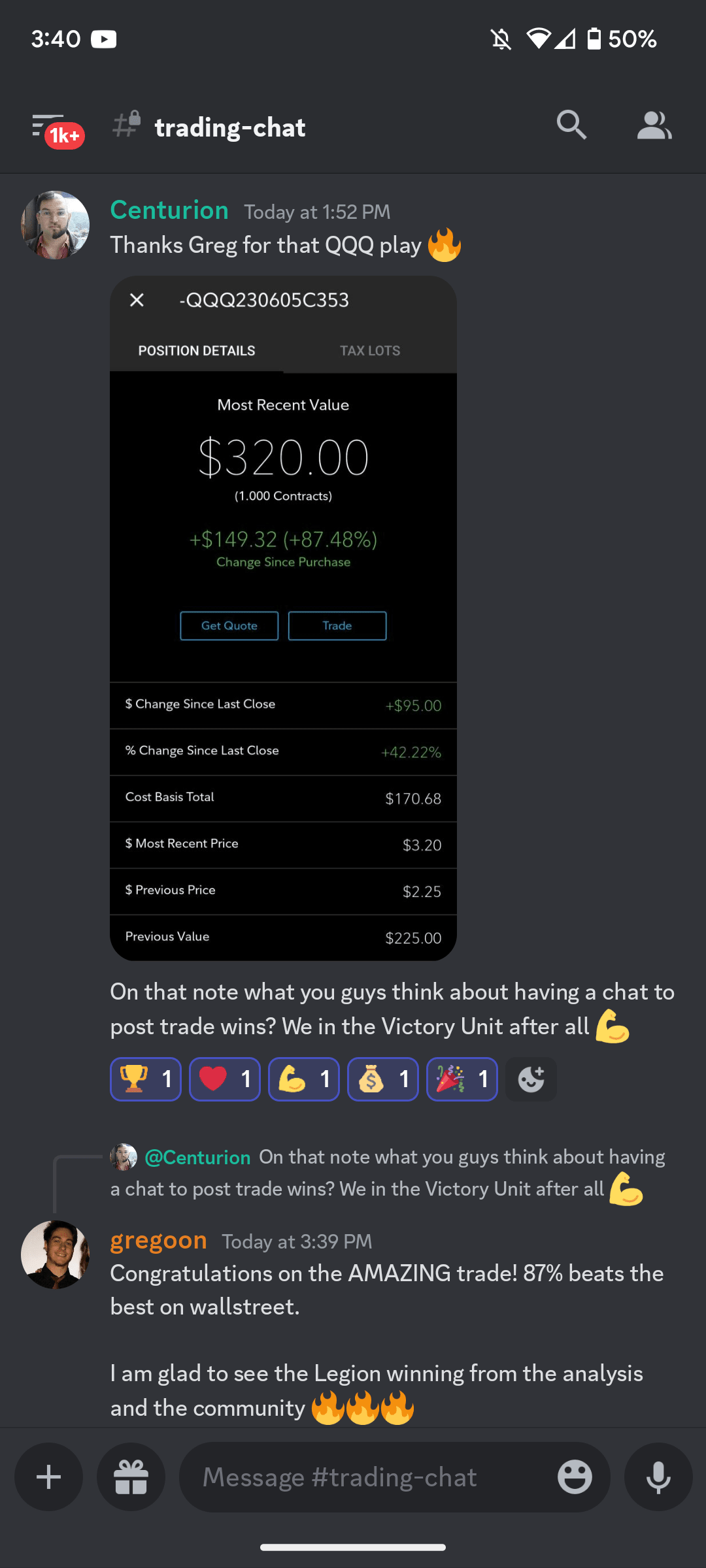This screenshot has height=1568, width=706.
Task: React with flexed biceps emoji
Action: 303,1079
